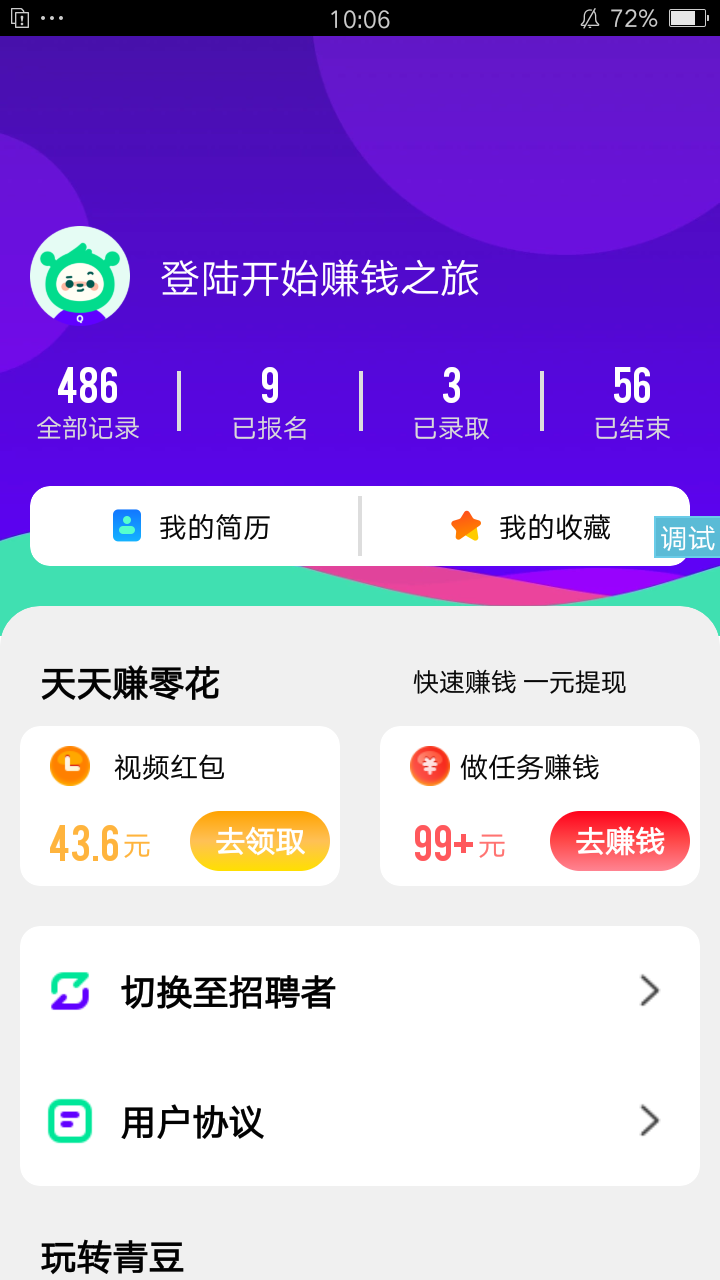Tap 去领取 on 视频红包 card
Image resolution: width=720 pixels, height=1280 pixels.
coord(260,841)
